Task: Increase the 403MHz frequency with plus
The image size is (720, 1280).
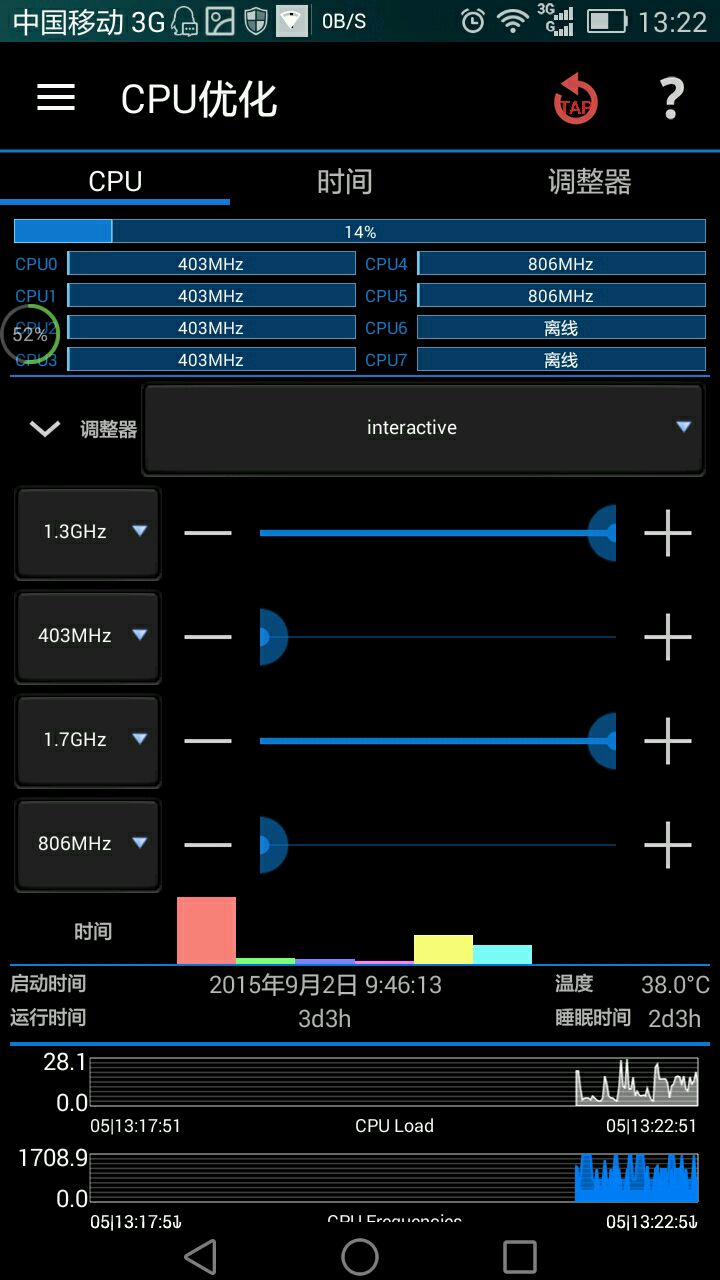Action: (x=668, y=637)
